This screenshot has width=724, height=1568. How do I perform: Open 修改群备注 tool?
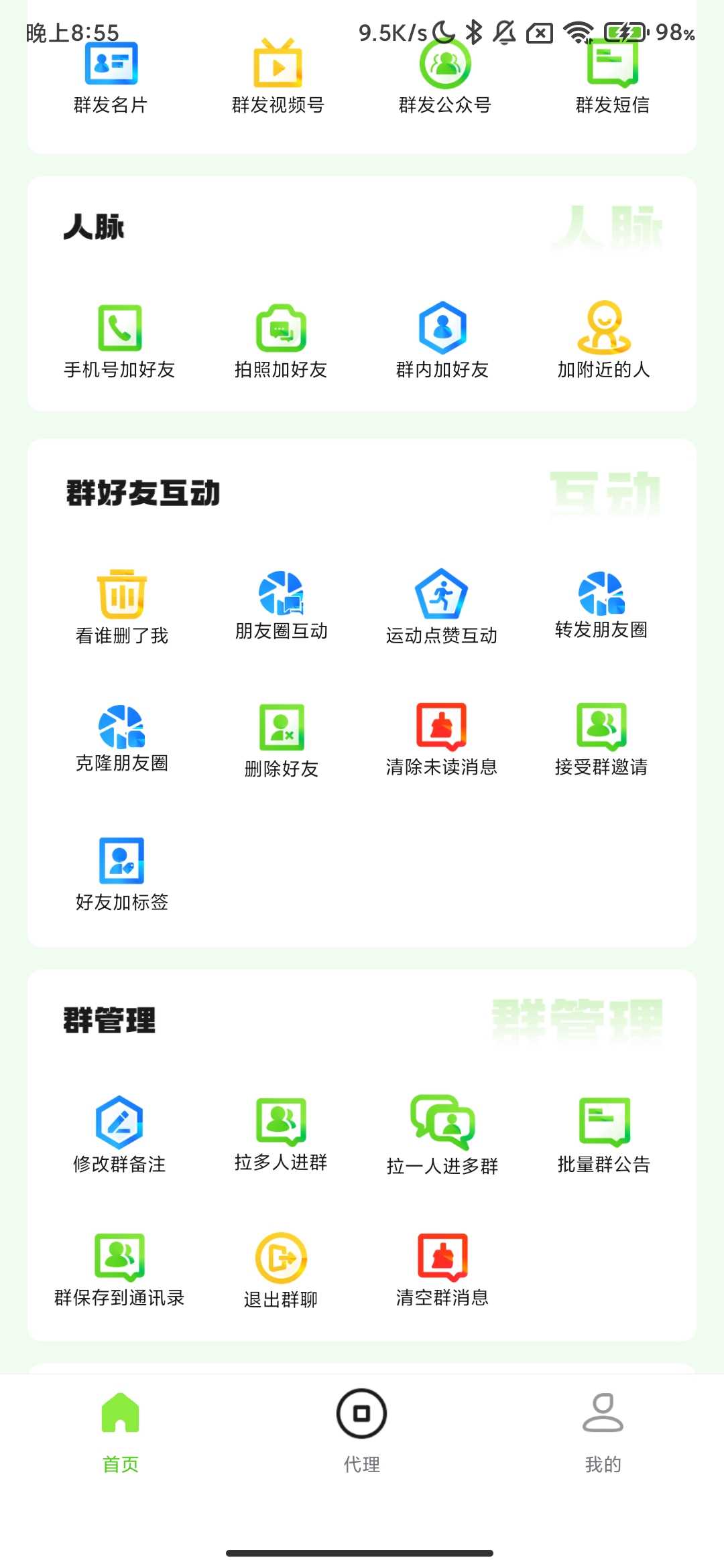[119, 1134]
